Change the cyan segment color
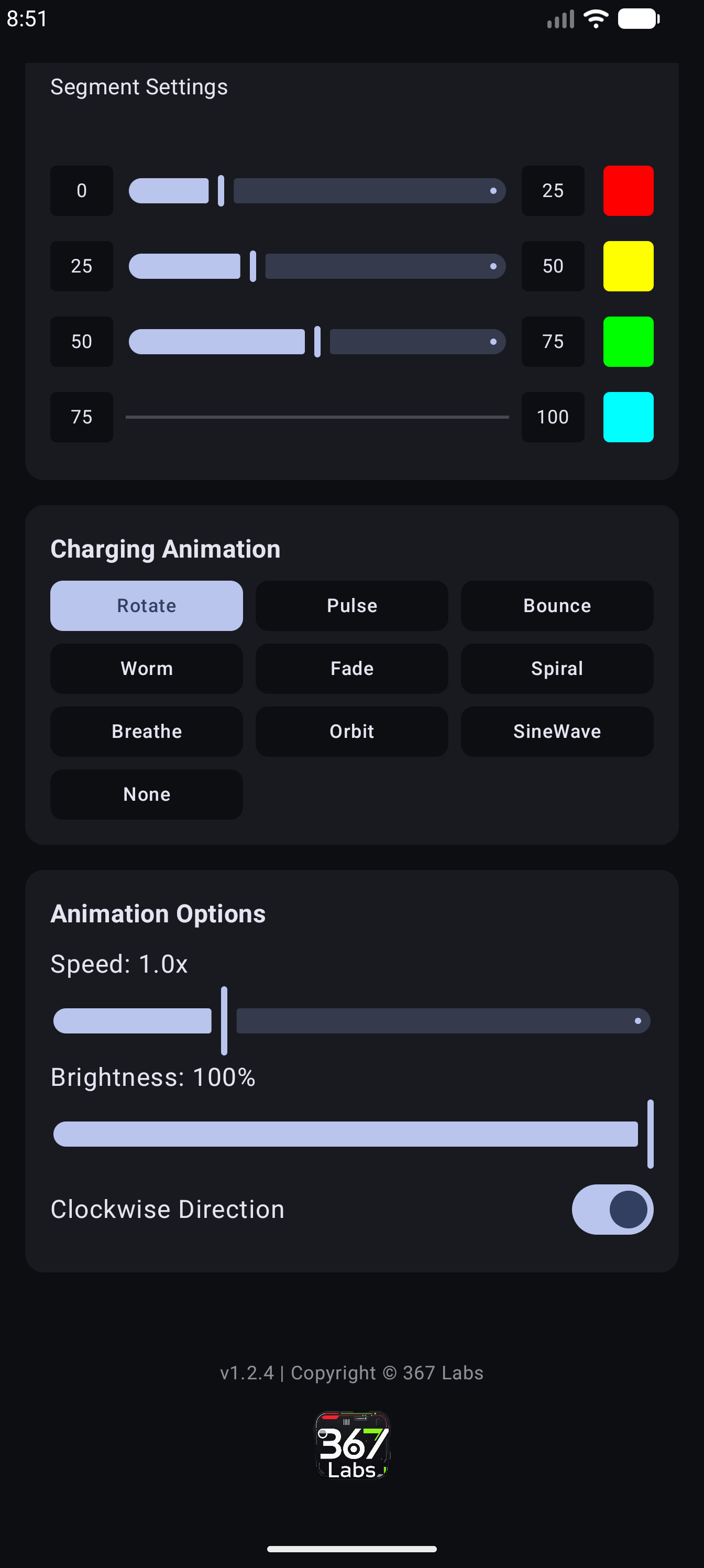 pyautogui.click(x=629, y=417)
